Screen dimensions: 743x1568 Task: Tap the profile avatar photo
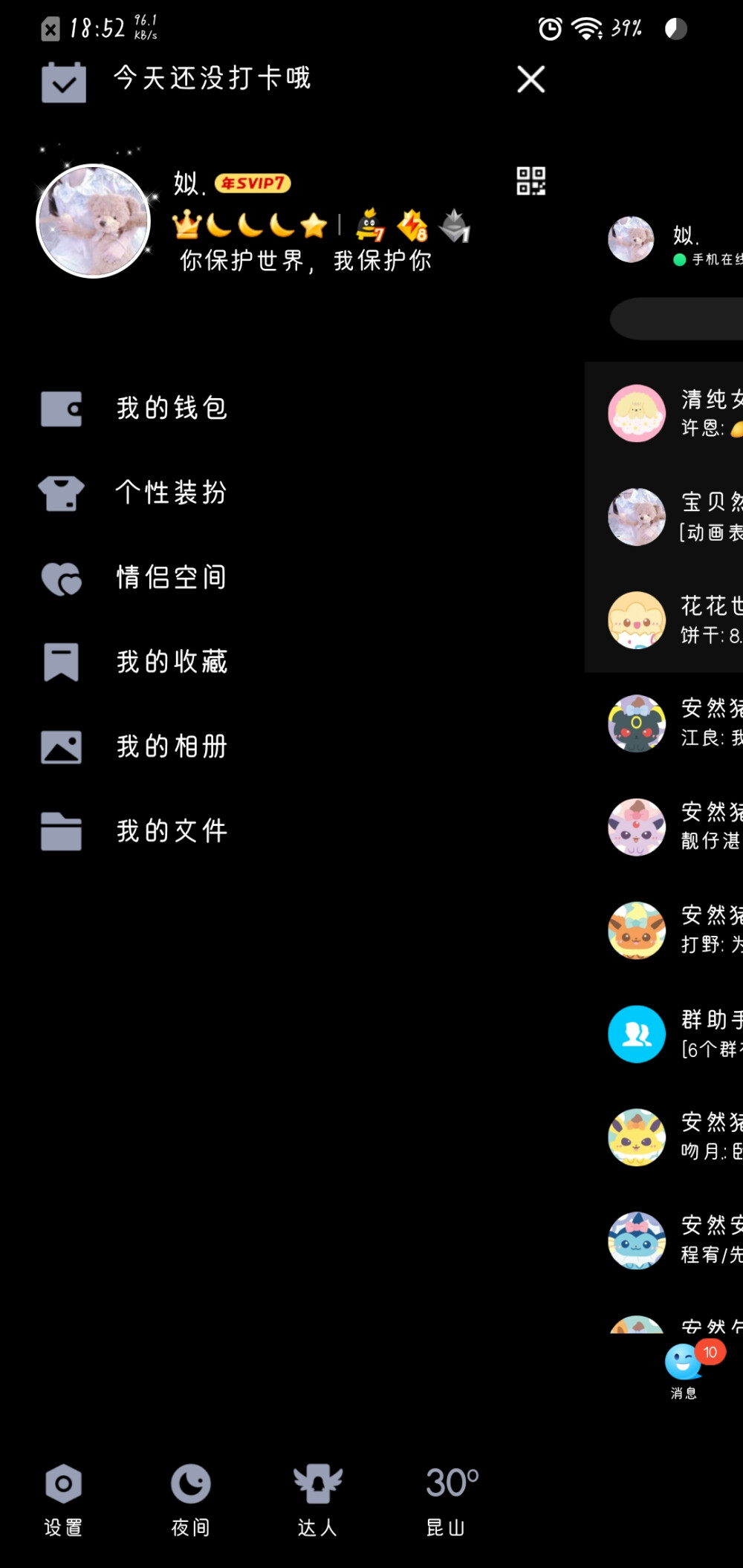click(94, 222)
